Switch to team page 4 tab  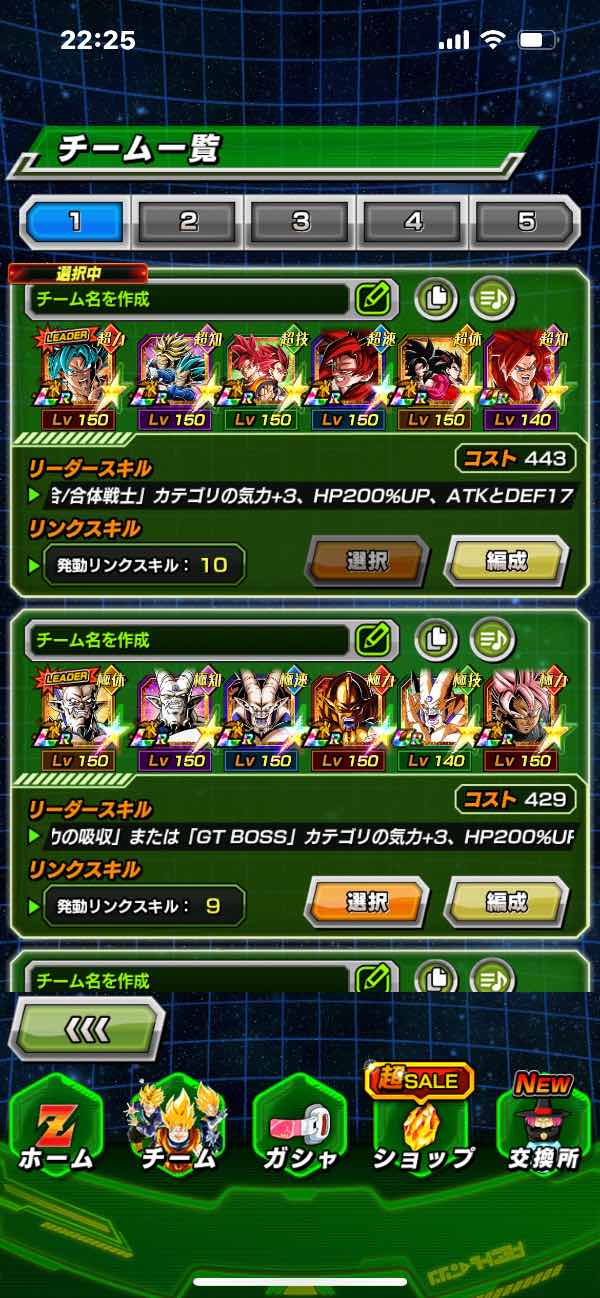click(413, 221)
